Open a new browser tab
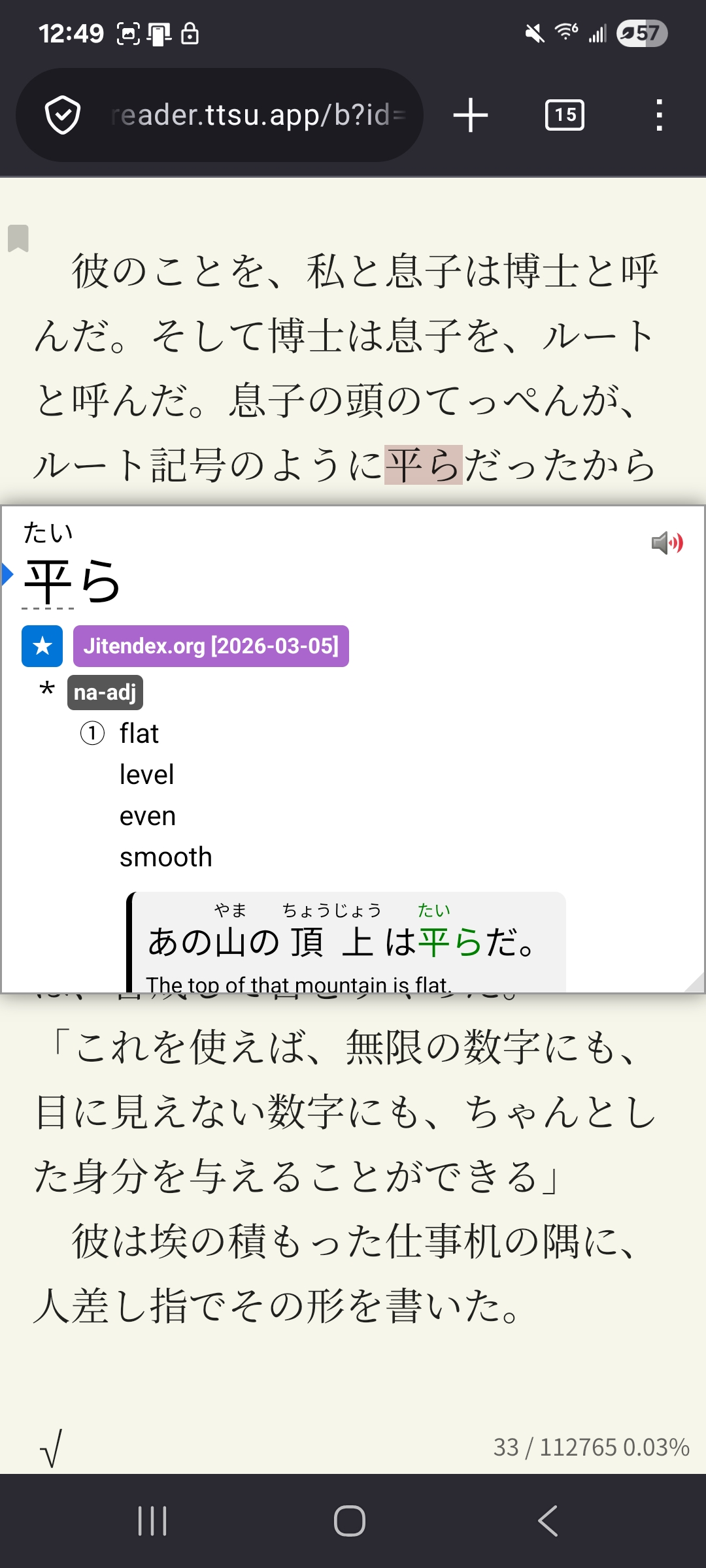 coord(471,116)
